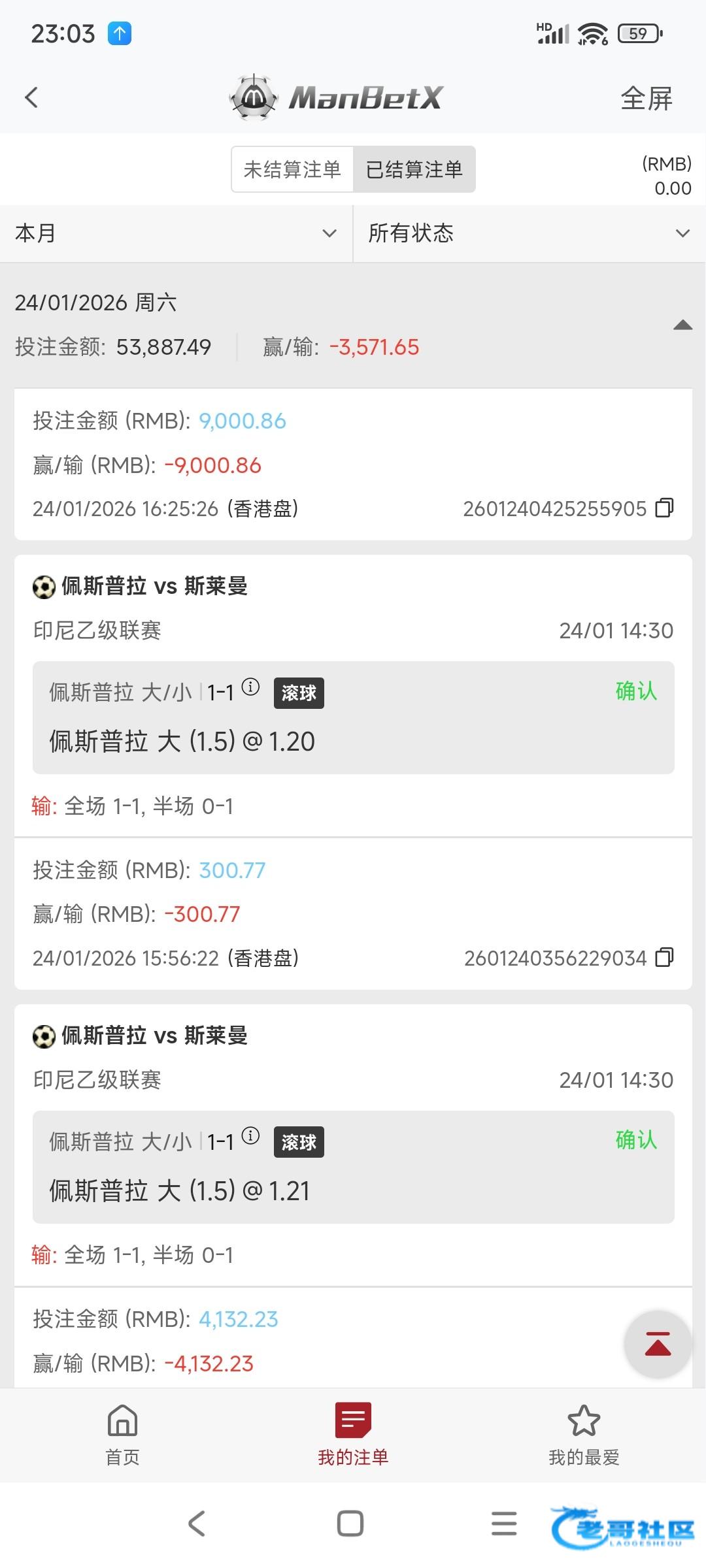Select the 已结算注单 tab

pyautogui.click(x=414, y=170)
